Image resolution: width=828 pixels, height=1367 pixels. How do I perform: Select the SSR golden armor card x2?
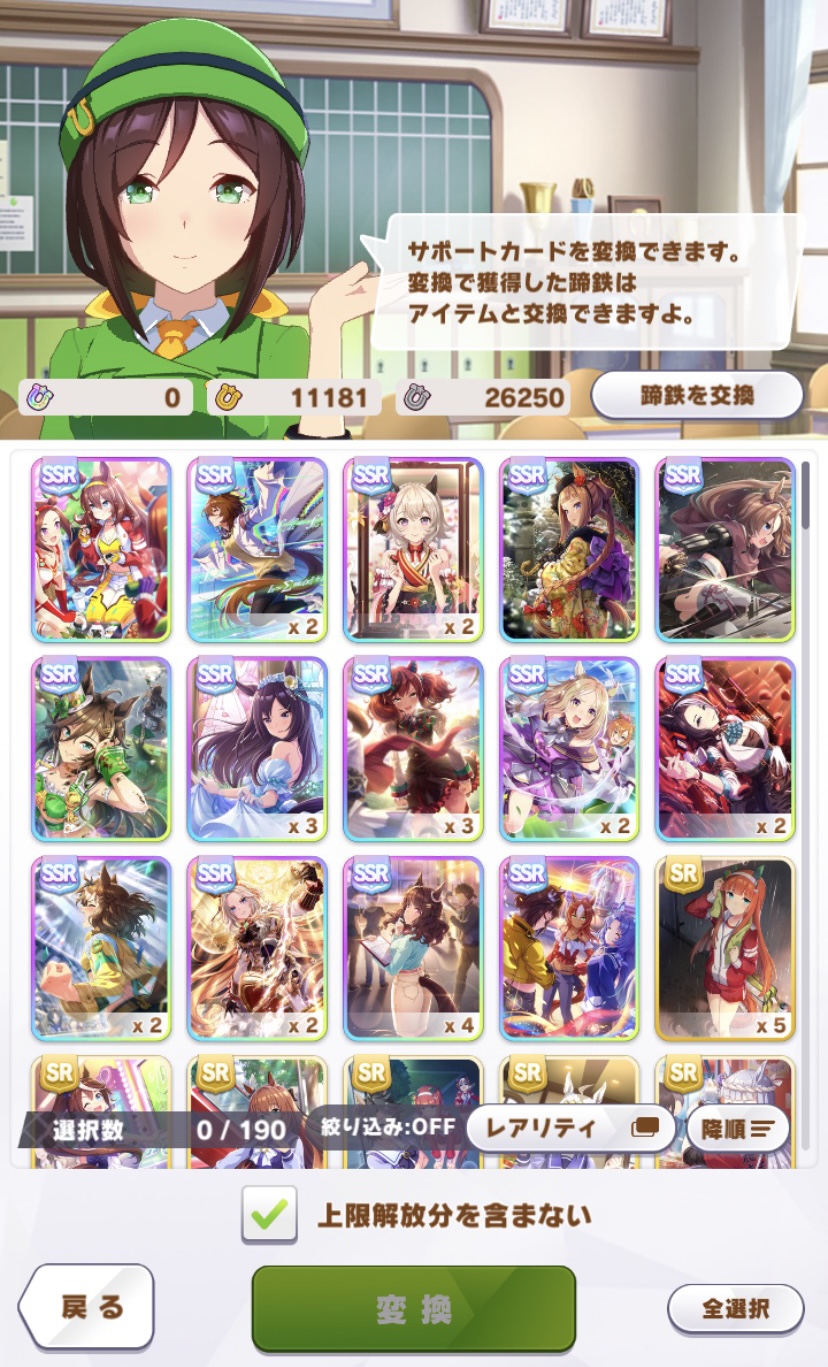coord(257,948)
